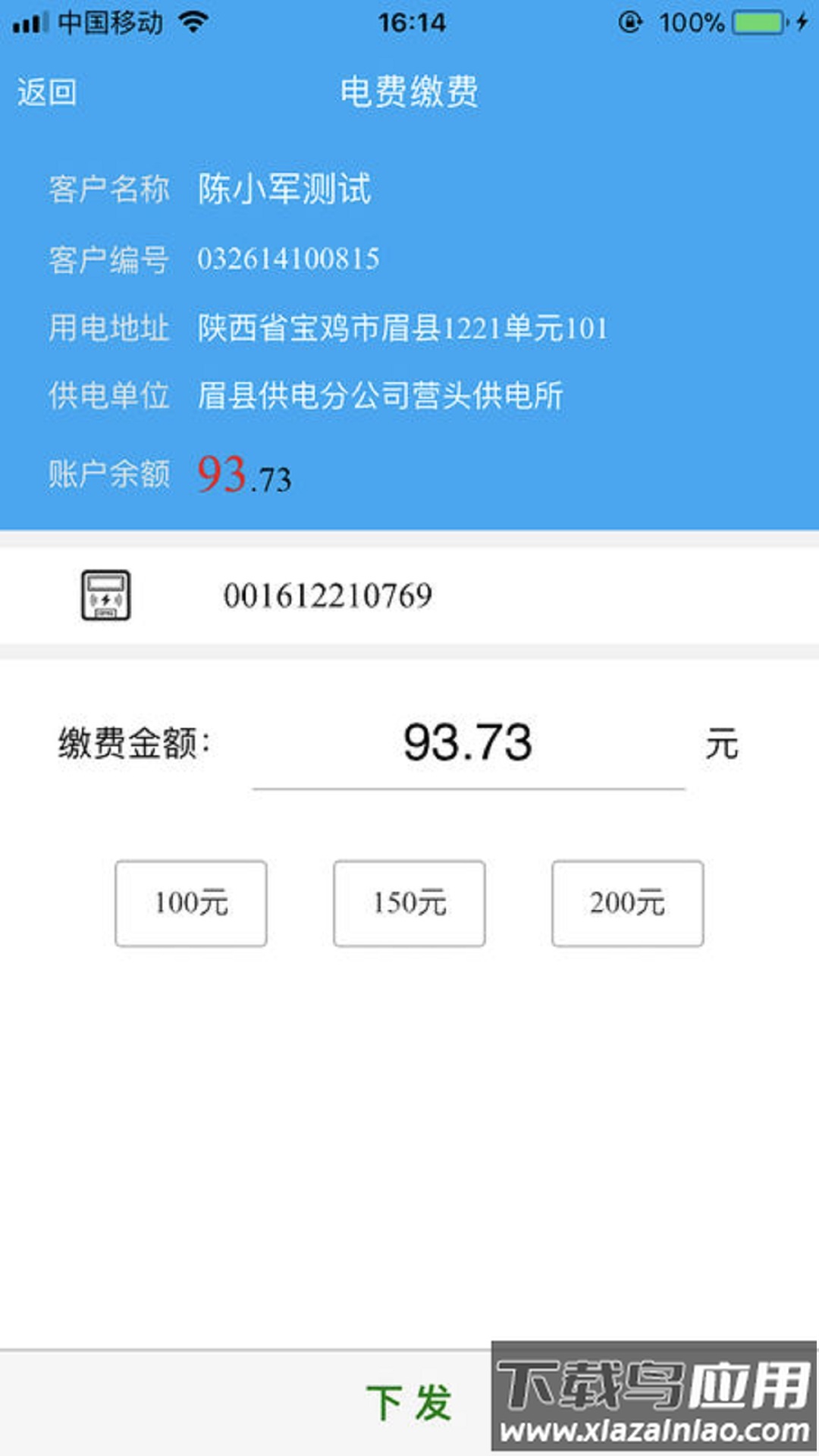Select the 200元 quick amount option
This screenshot has height=1456, width=819.
point(627,902)
